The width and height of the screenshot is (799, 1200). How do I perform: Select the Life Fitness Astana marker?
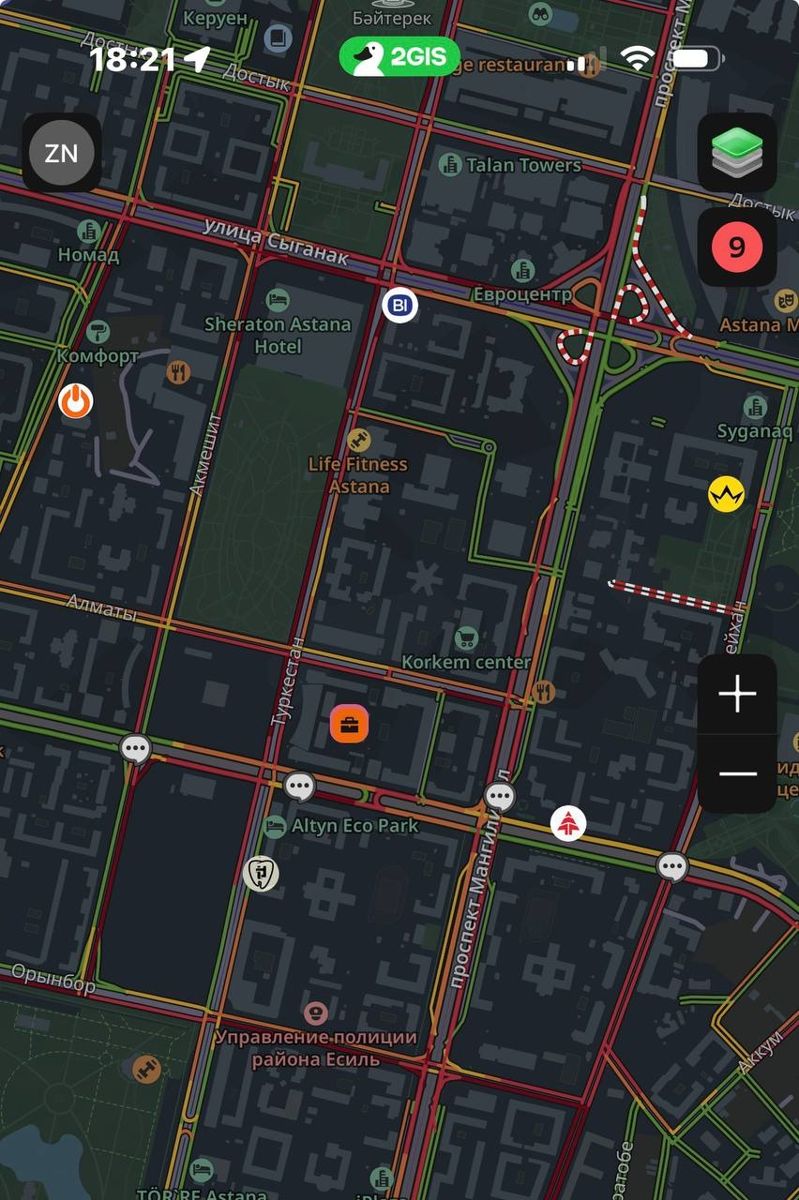(x=358, y=440)
